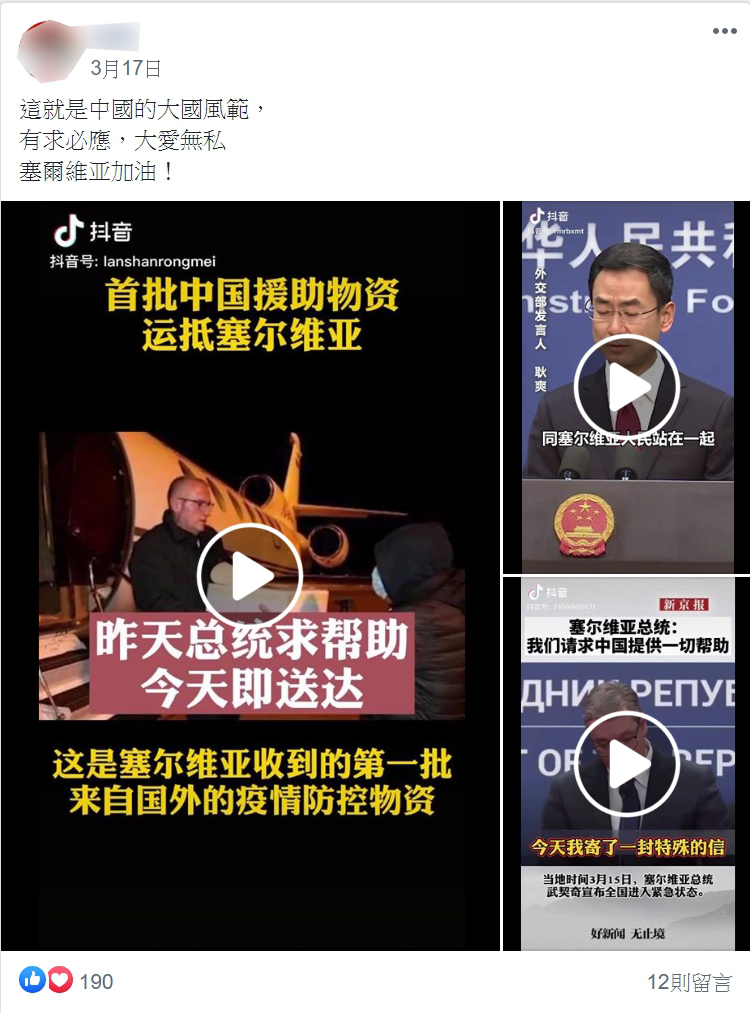The height and width of the screenshot is (1013, 750).
Task: Open the 3月17日 post timestamp
Action: pyautogui.click(x=125, y=68)
